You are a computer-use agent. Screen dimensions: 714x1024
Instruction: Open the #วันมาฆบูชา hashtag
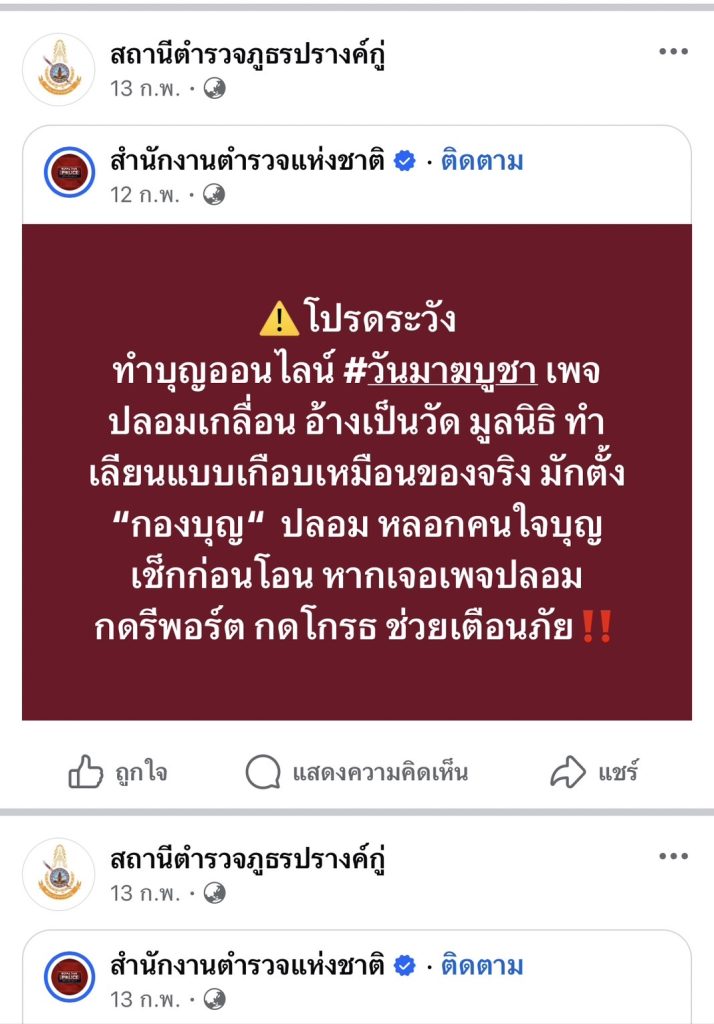[453, 372]
